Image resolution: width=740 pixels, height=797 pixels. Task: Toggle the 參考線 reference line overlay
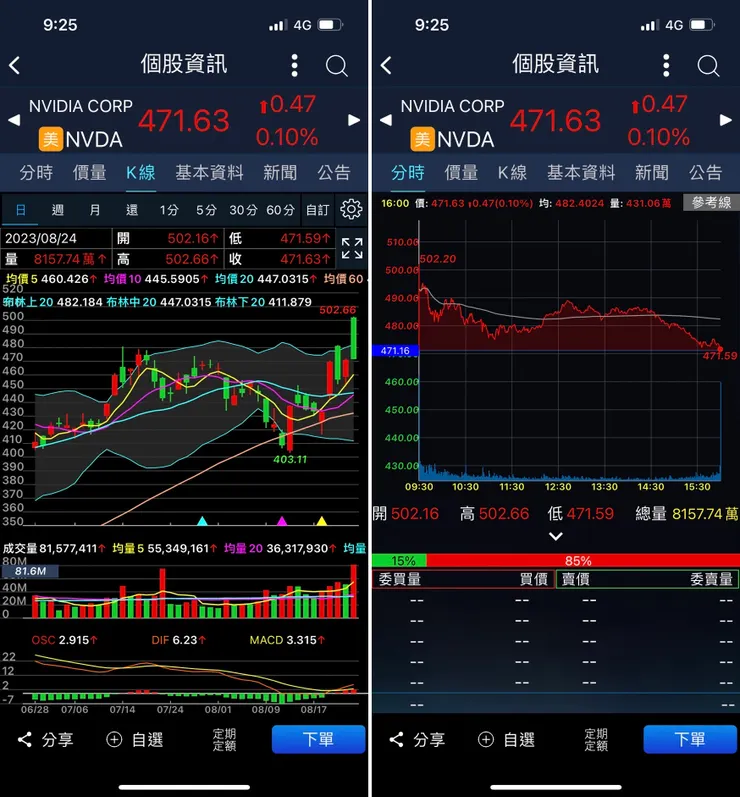pos(710,201)
